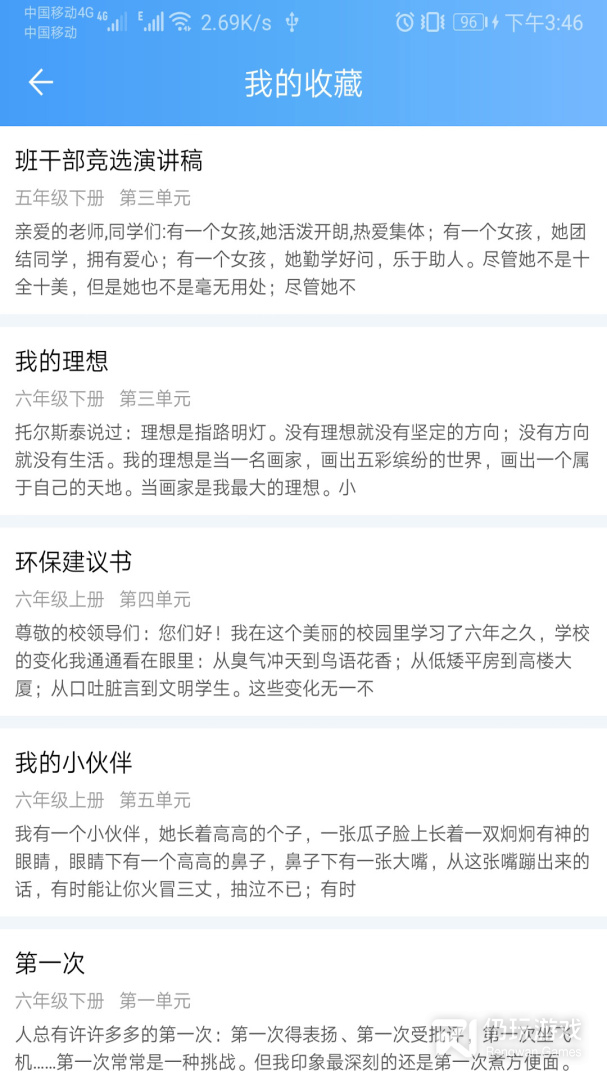Open the essay 第一次

pos(303,1005)
